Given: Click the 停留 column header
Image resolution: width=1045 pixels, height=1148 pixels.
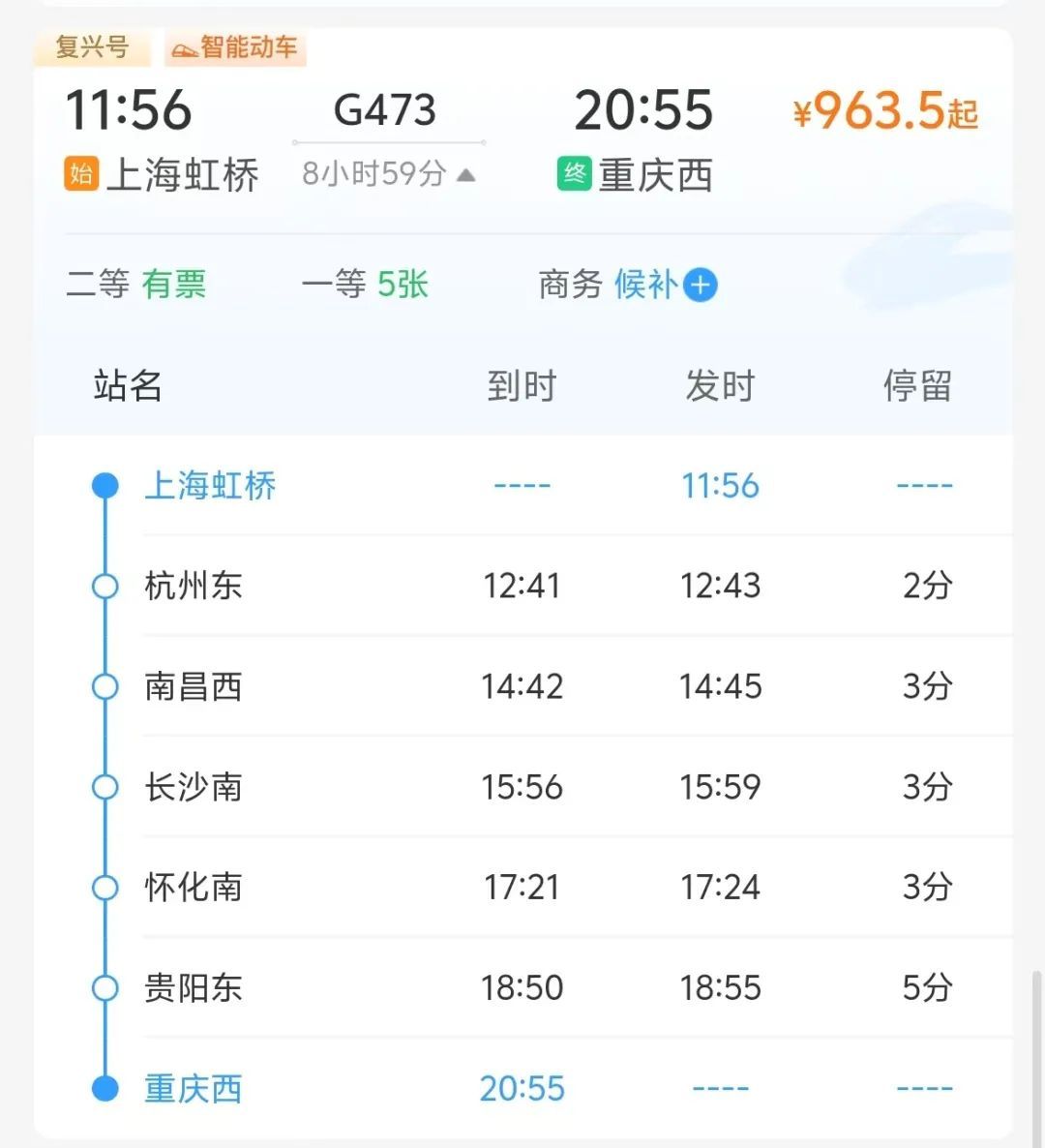Looking at the screenshot, I should tap(917, 385).
